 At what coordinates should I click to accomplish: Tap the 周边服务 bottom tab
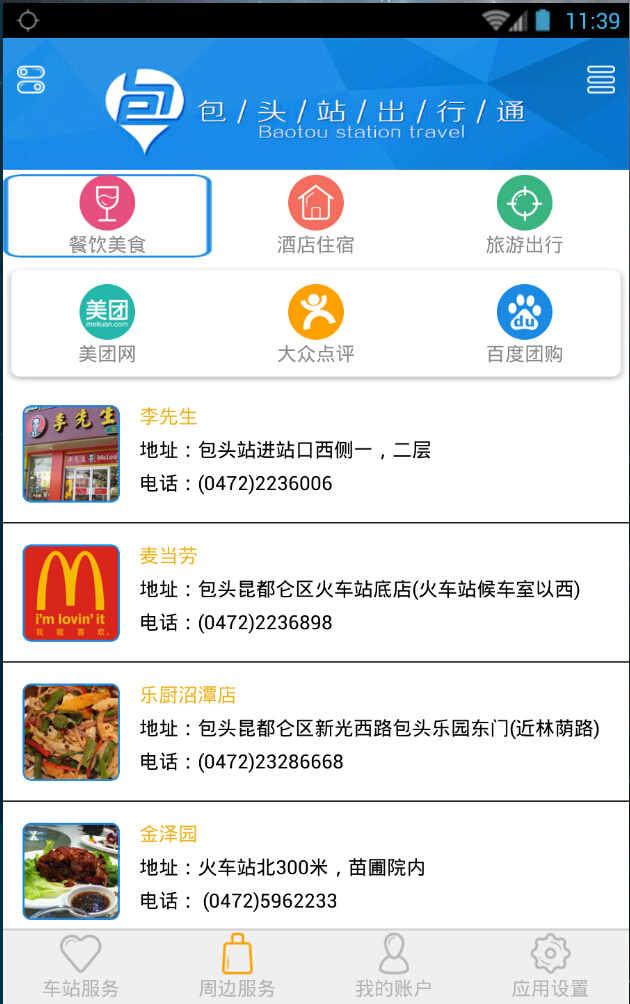point(237,967)
